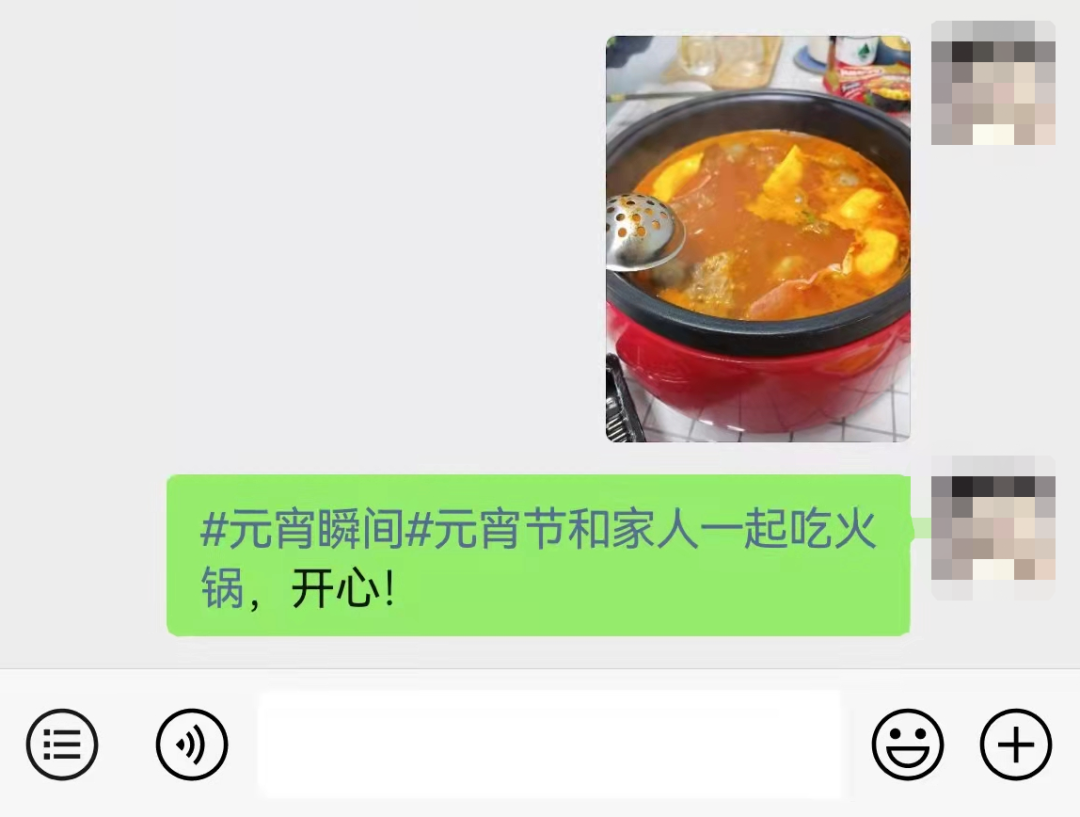1080x817 pixels.
Task: Open sender avatar beside the text message
Action: coord(992,527)
